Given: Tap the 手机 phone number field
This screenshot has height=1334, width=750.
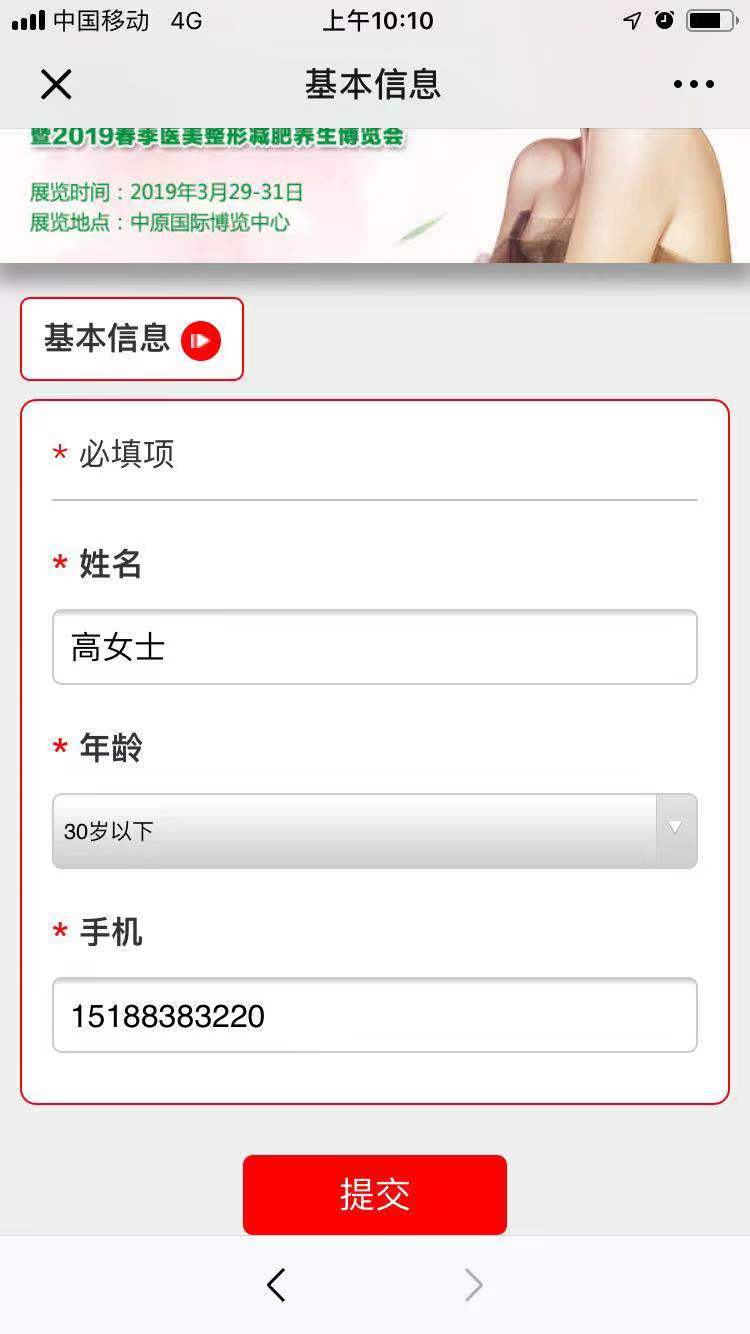Looking at the screenshot, I should 374,1016.
